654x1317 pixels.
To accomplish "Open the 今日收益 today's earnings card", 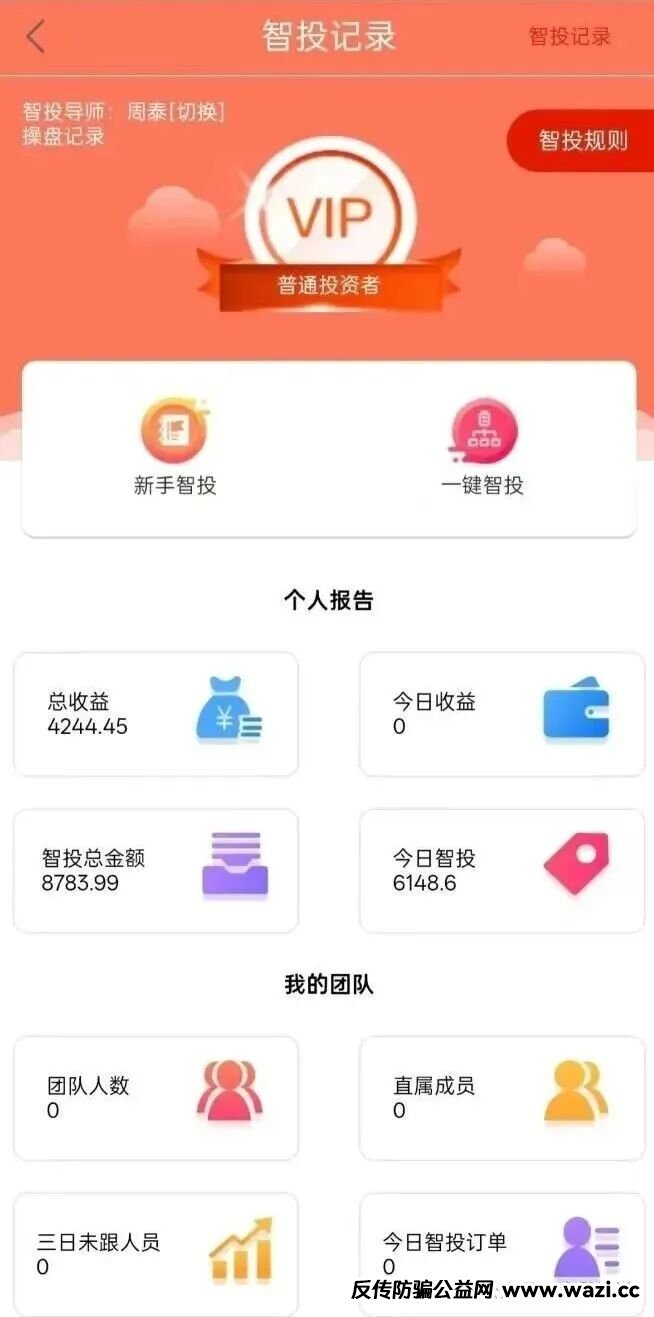I will click(x=501, y=714).
